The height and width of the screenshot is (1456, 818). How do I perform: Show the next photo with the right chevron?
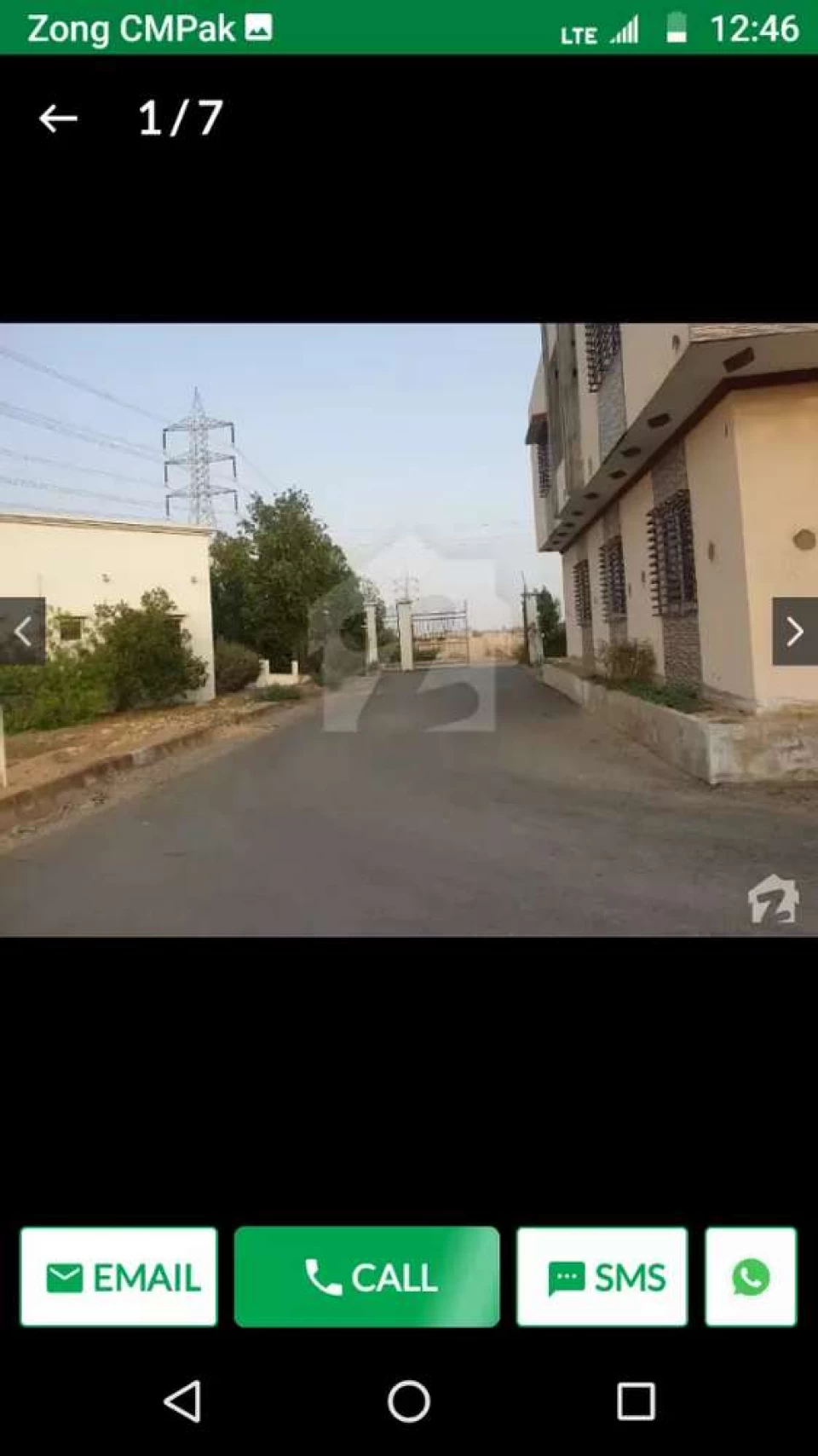coord(794,631)
